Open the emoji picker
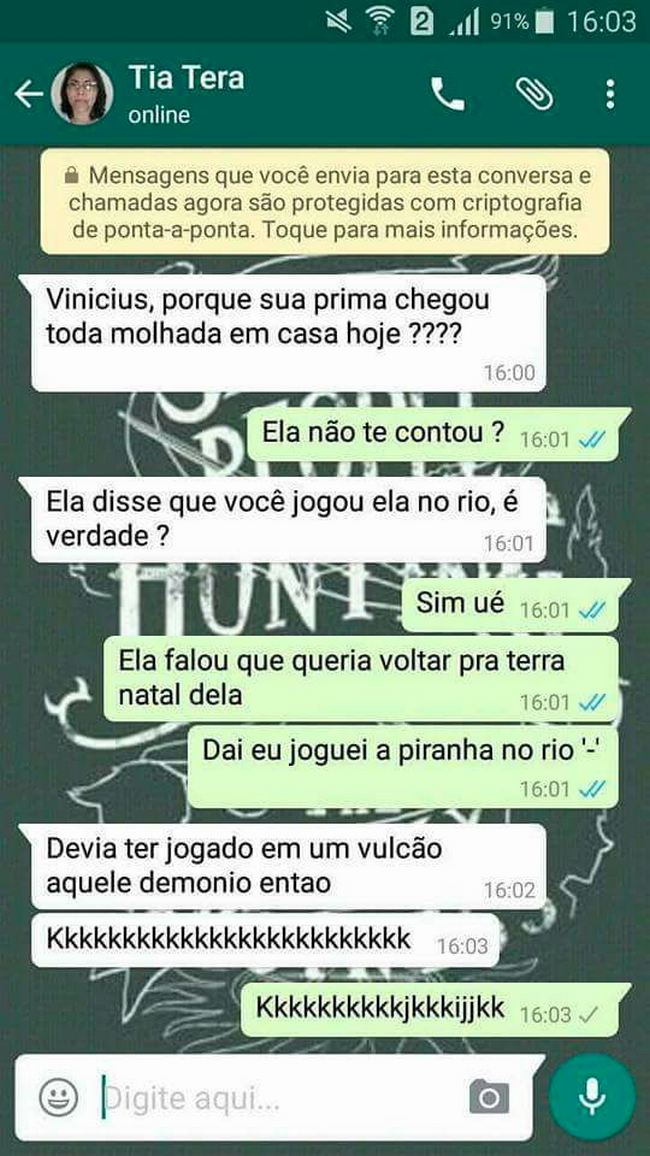Image resolution: width=650 pixels, height=1156 pixels. 59,1098
